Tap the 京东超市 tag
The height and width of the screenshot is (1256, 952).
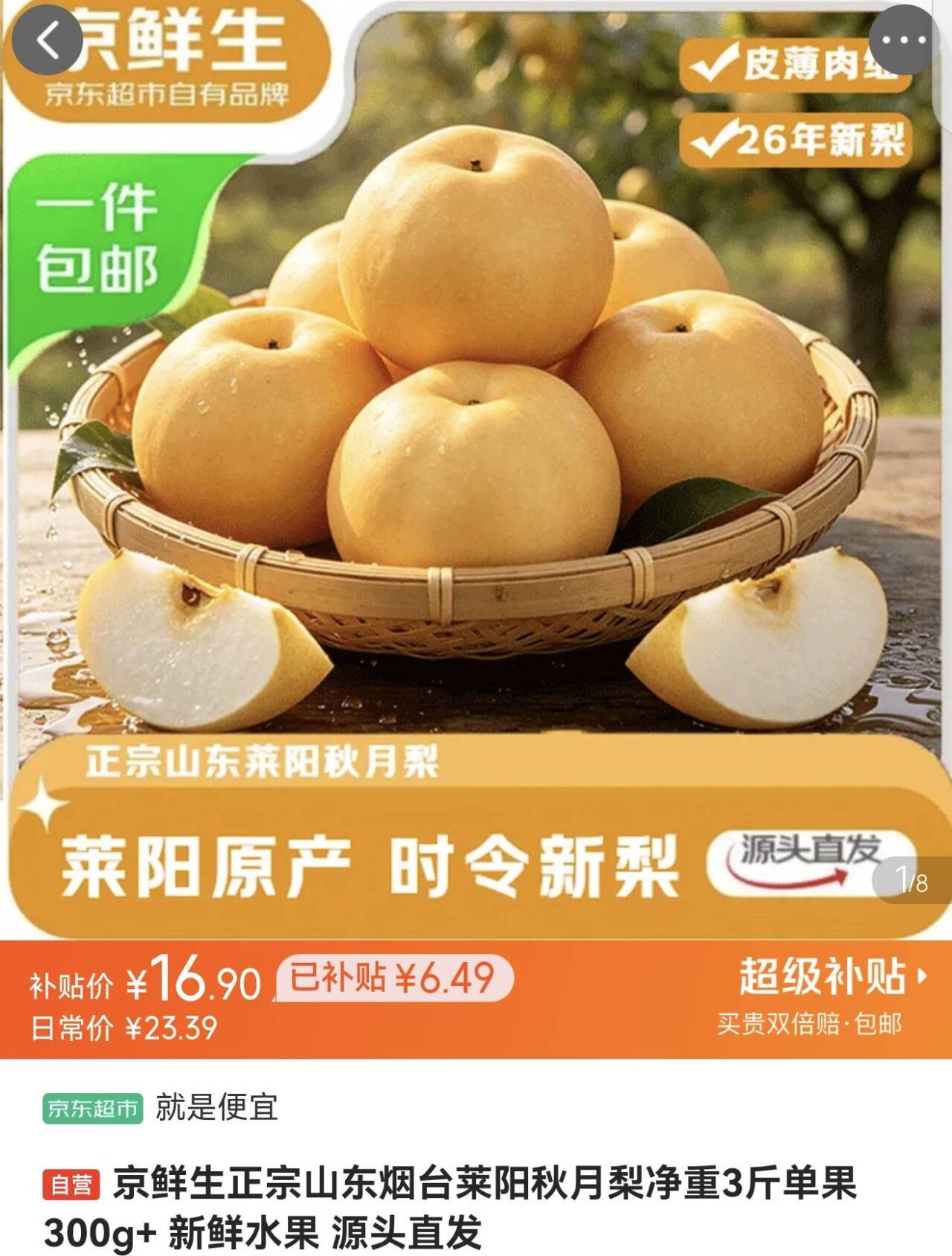click(x=92, y=1109)
